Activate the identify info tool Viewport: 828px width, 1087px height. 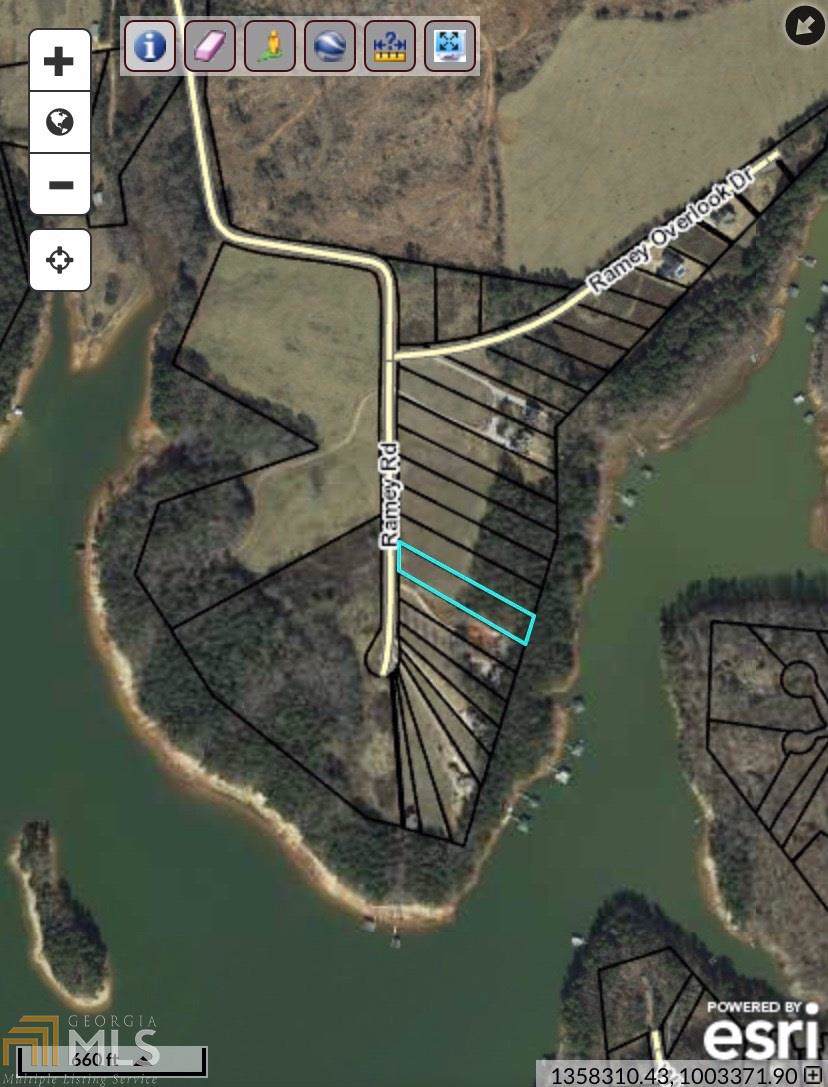pos(150,46)
